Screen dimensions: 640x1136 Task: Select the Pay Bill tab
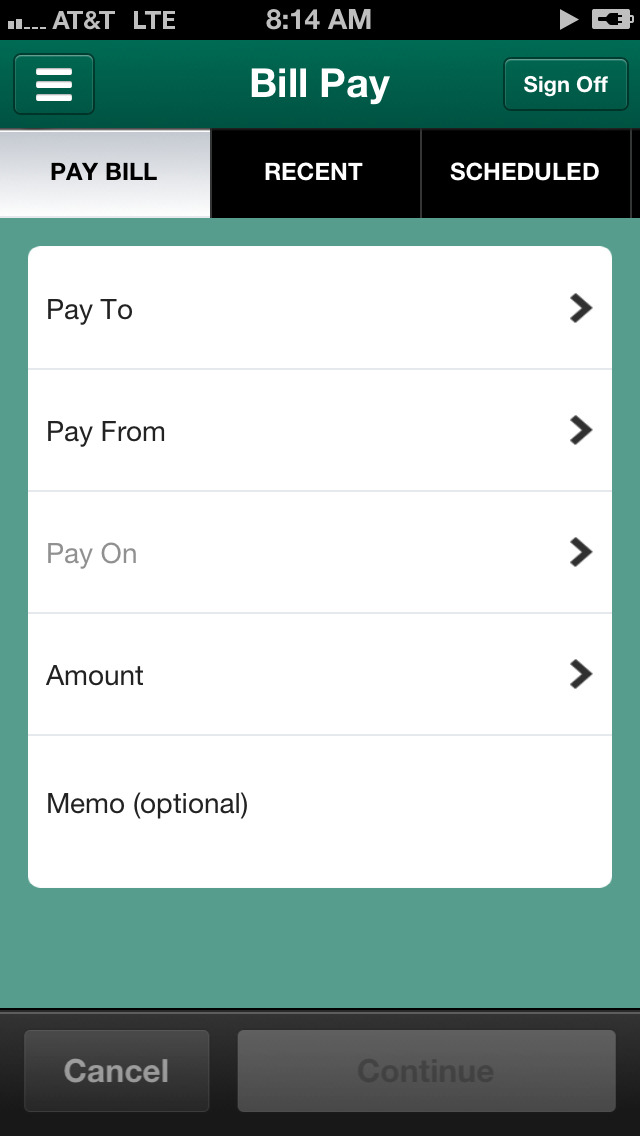click(x=105, y=172)
